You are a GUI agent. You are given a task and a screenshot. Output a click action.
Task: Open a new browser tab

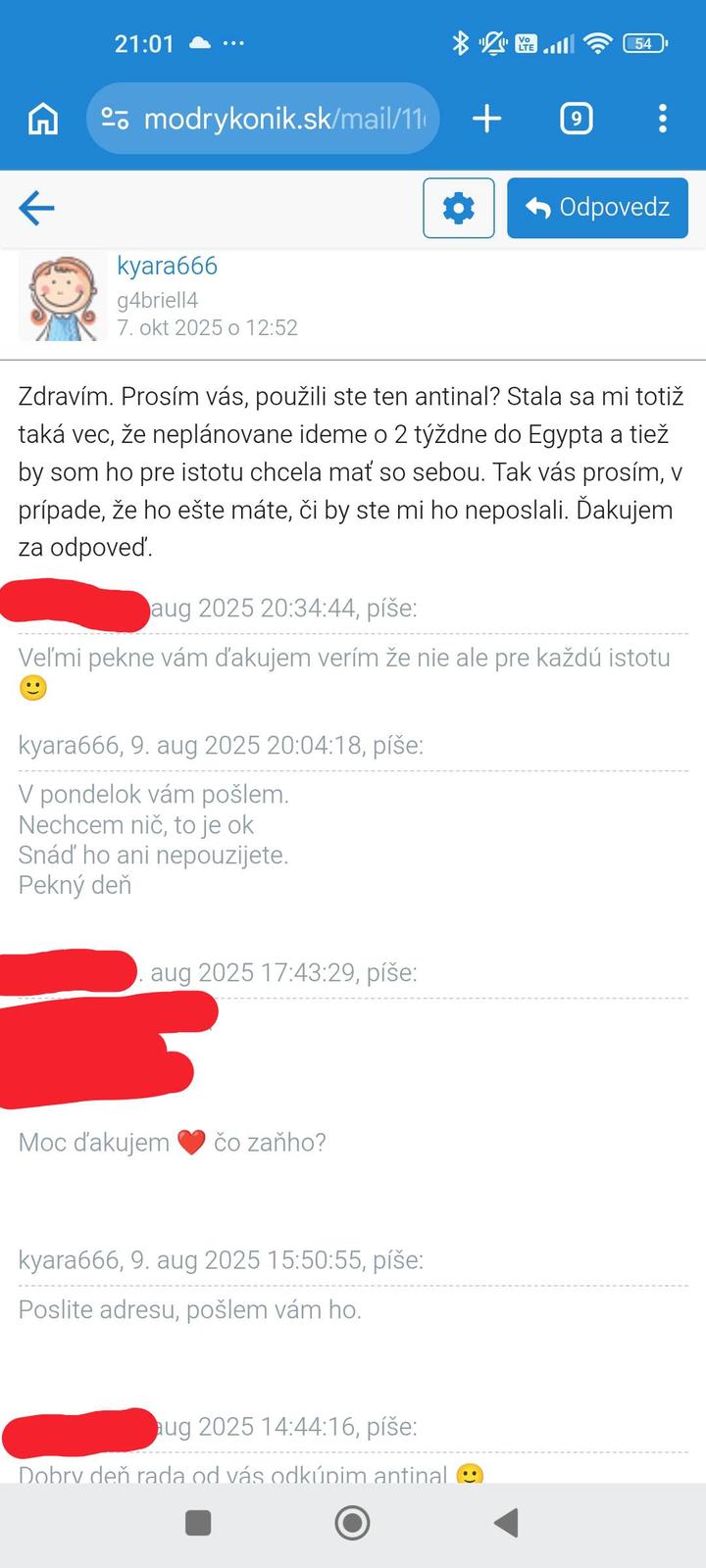click(486, 120)
